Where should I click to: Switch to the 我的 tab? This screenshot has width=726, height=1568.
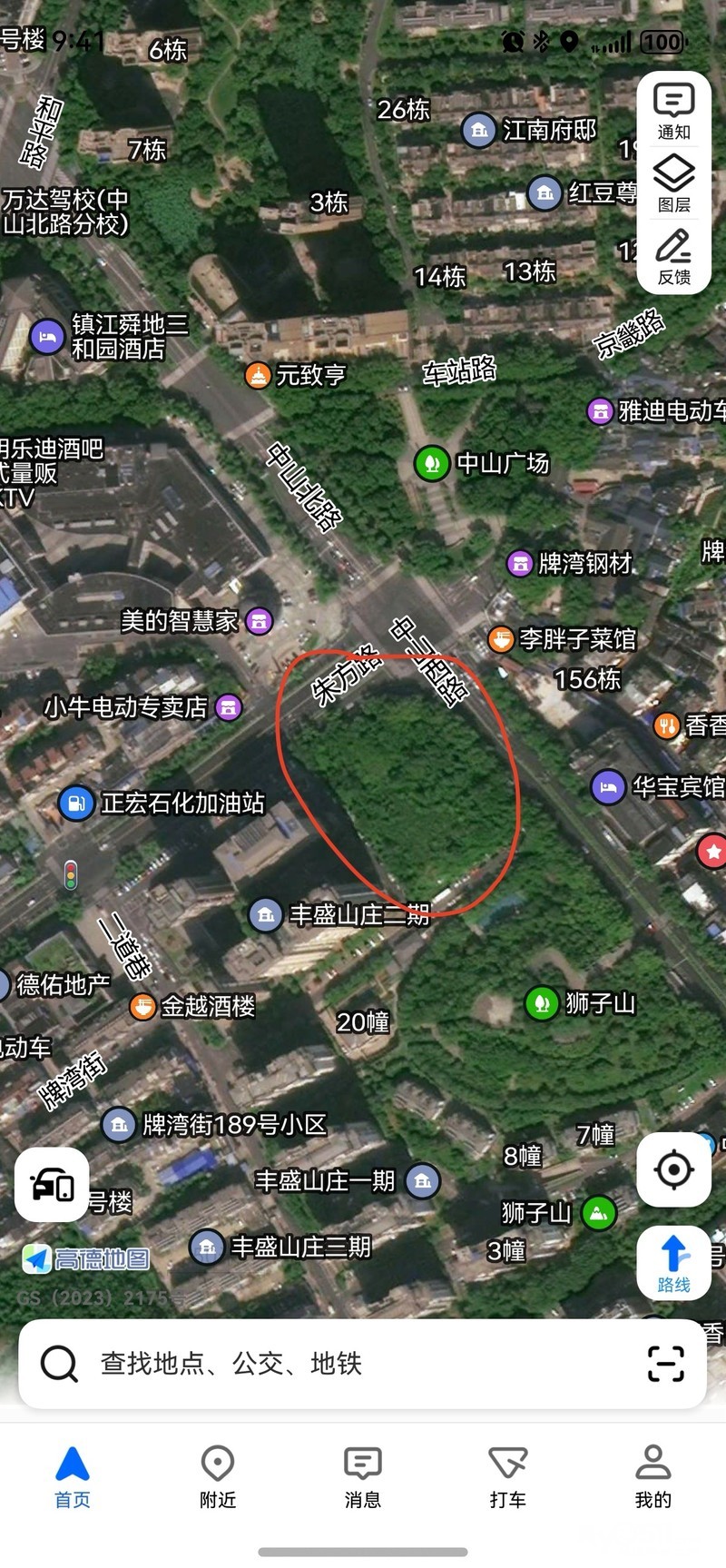point(652,1477)
